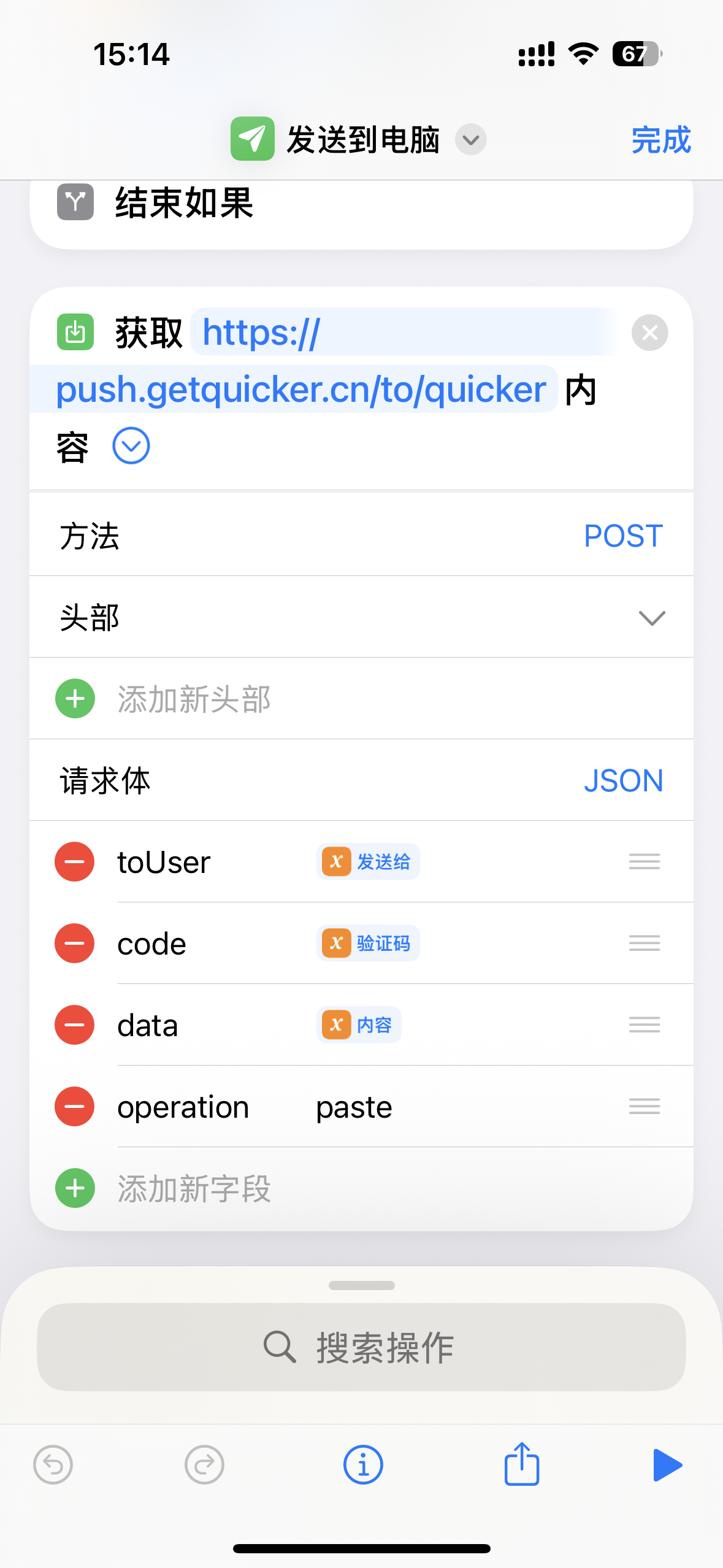The width and height of the screenshot is (723, 1568).
Task: Delete the toUser field
Action: coord(75,861)
